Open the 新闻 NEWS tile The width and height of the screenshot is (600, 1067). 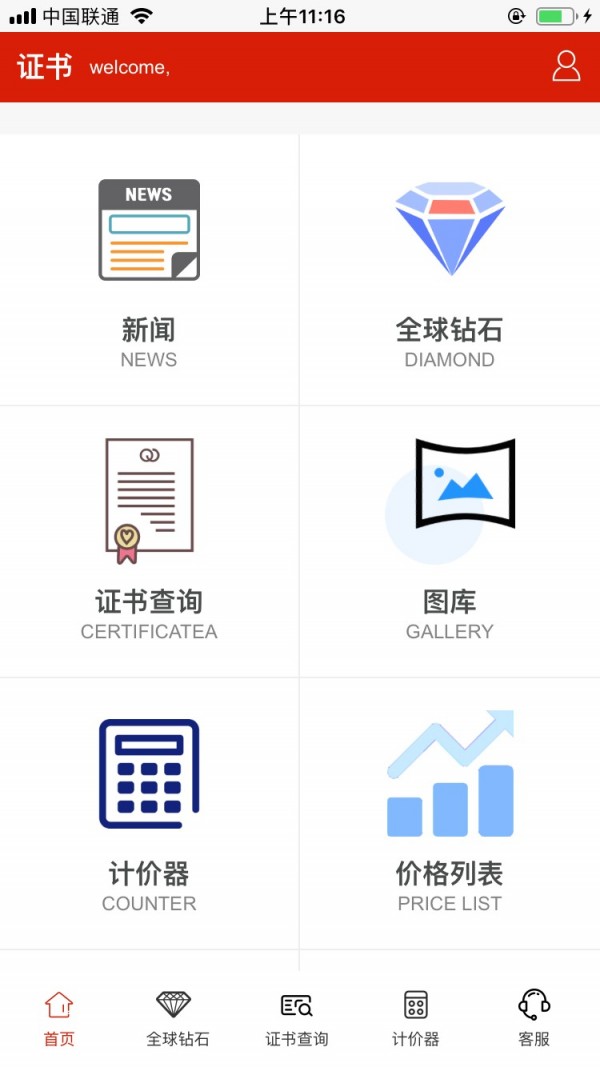[149, 270]
